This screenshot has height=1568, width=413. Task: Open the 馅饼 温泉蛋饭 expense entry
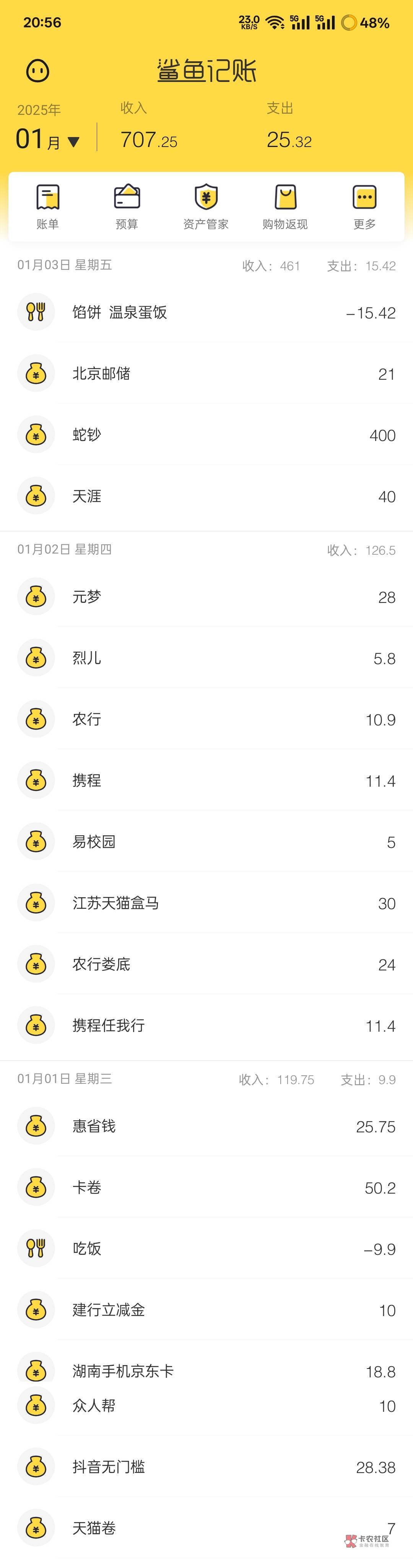[x=206, y=312]
